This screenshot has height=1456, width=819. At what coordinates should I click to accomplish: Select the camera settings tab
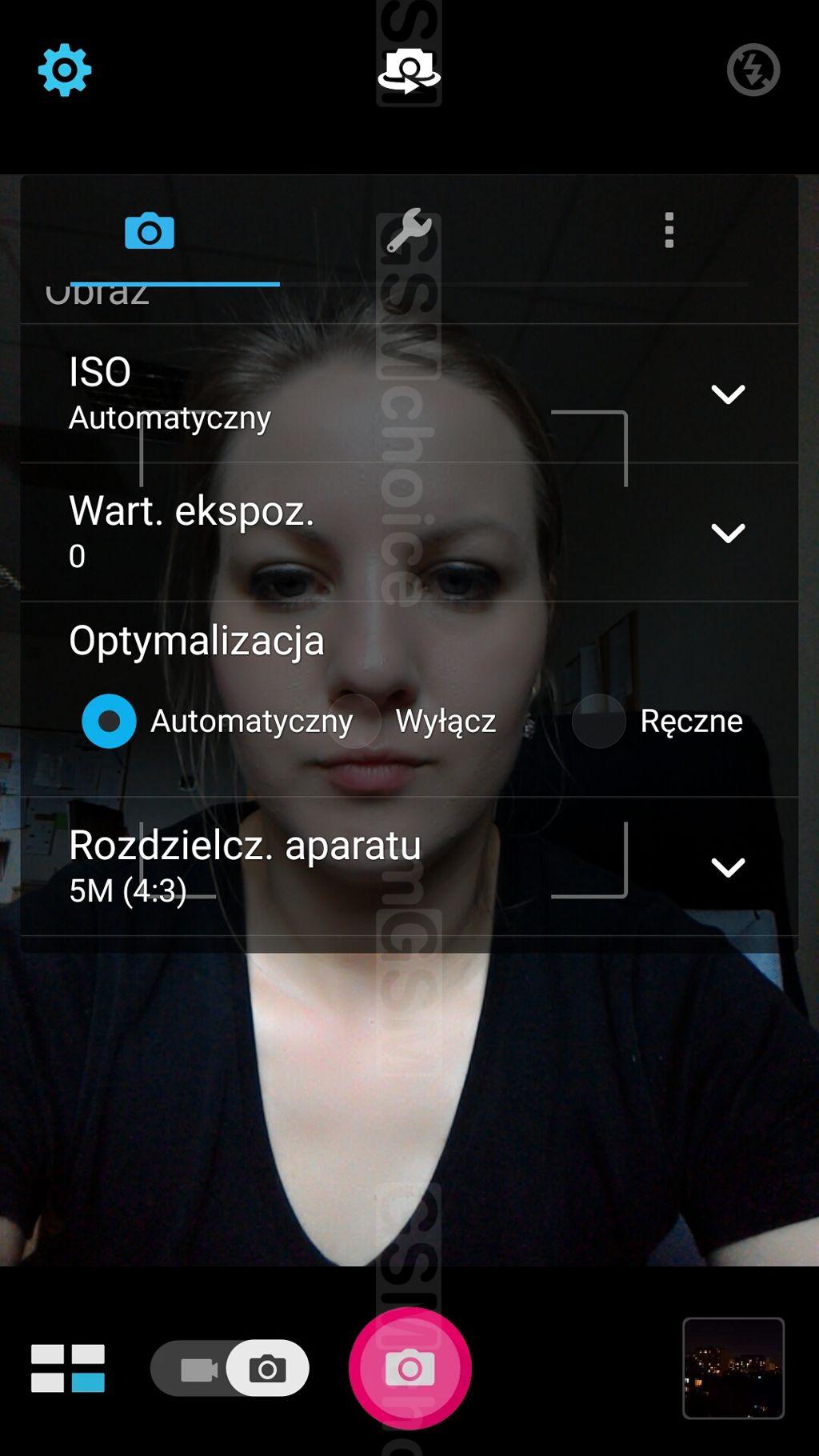click(x=150, y=232)
